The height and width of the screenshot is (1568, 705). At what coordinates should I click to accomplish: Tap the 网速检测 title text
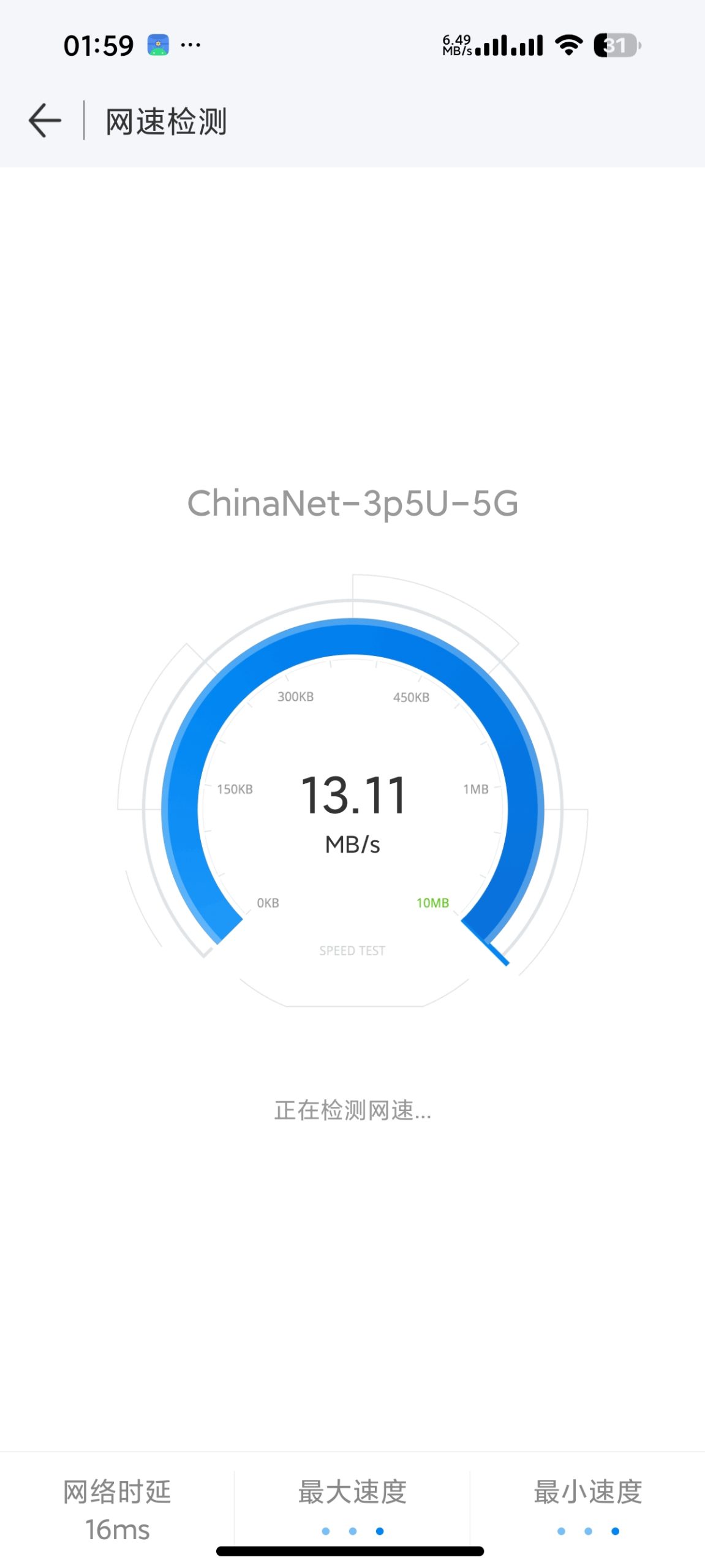point(166,120)
